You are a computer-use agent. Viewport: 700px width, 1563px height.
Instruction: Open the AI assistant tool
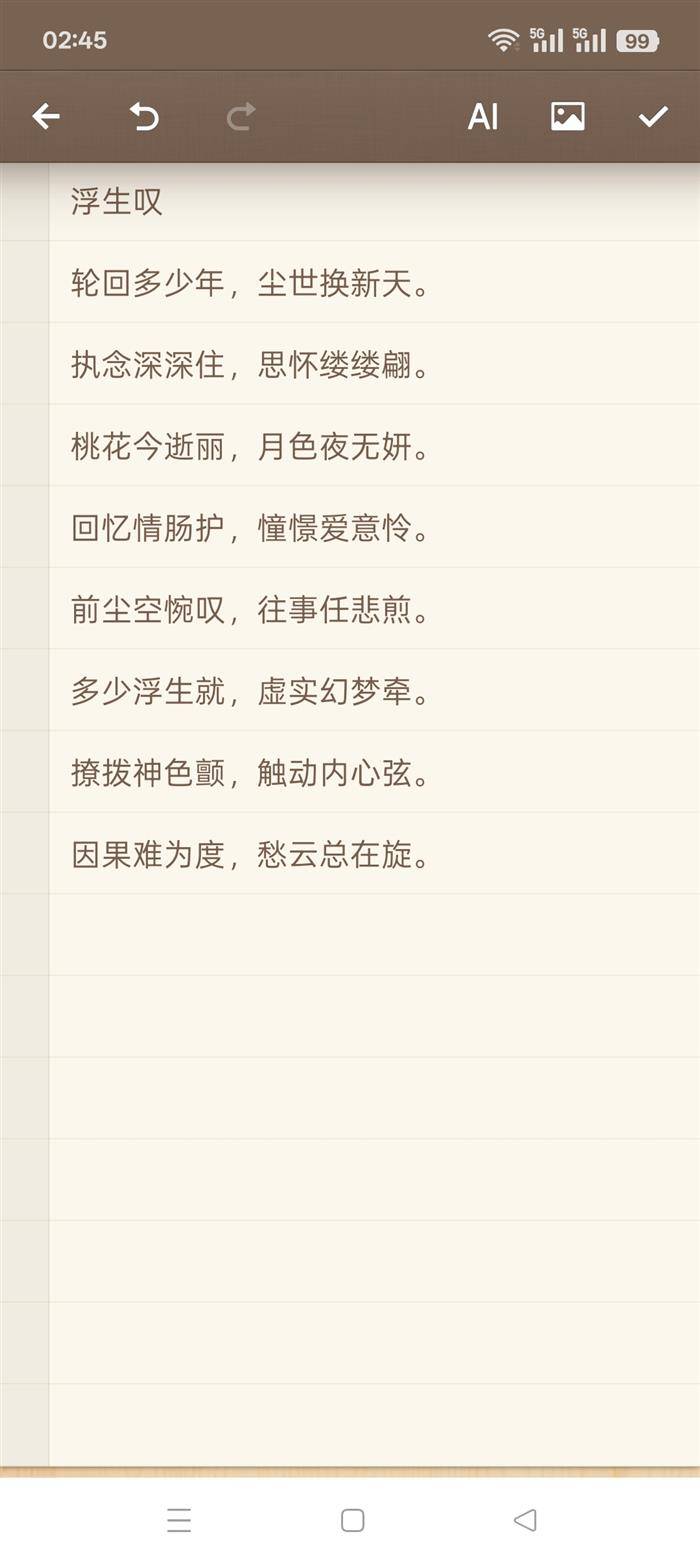483,117
